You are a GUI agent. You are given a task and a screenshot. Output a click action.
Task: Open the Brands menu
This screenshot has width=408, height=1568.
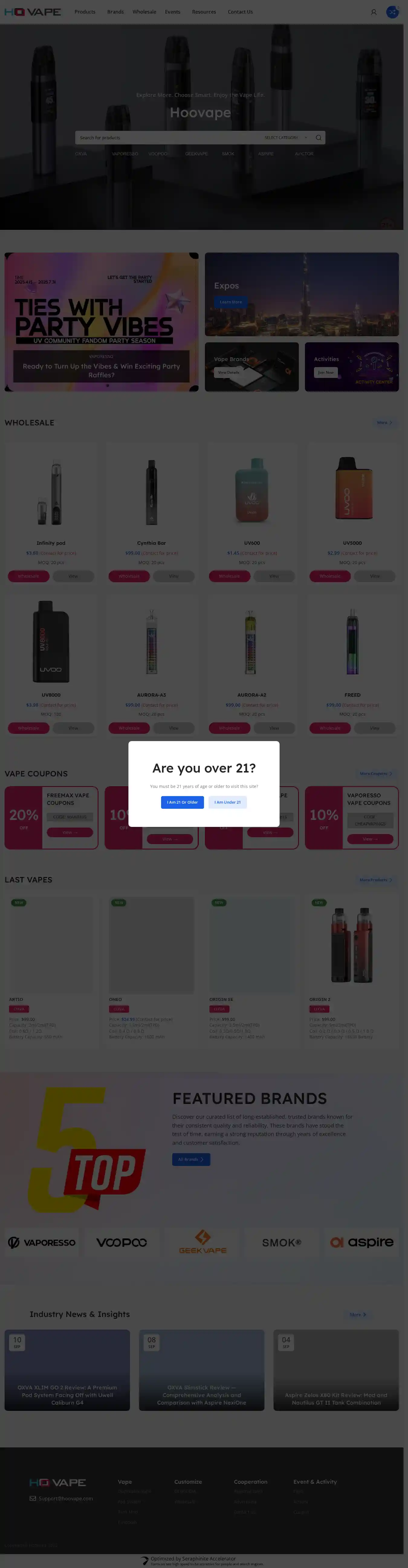[x=115, y=11]
